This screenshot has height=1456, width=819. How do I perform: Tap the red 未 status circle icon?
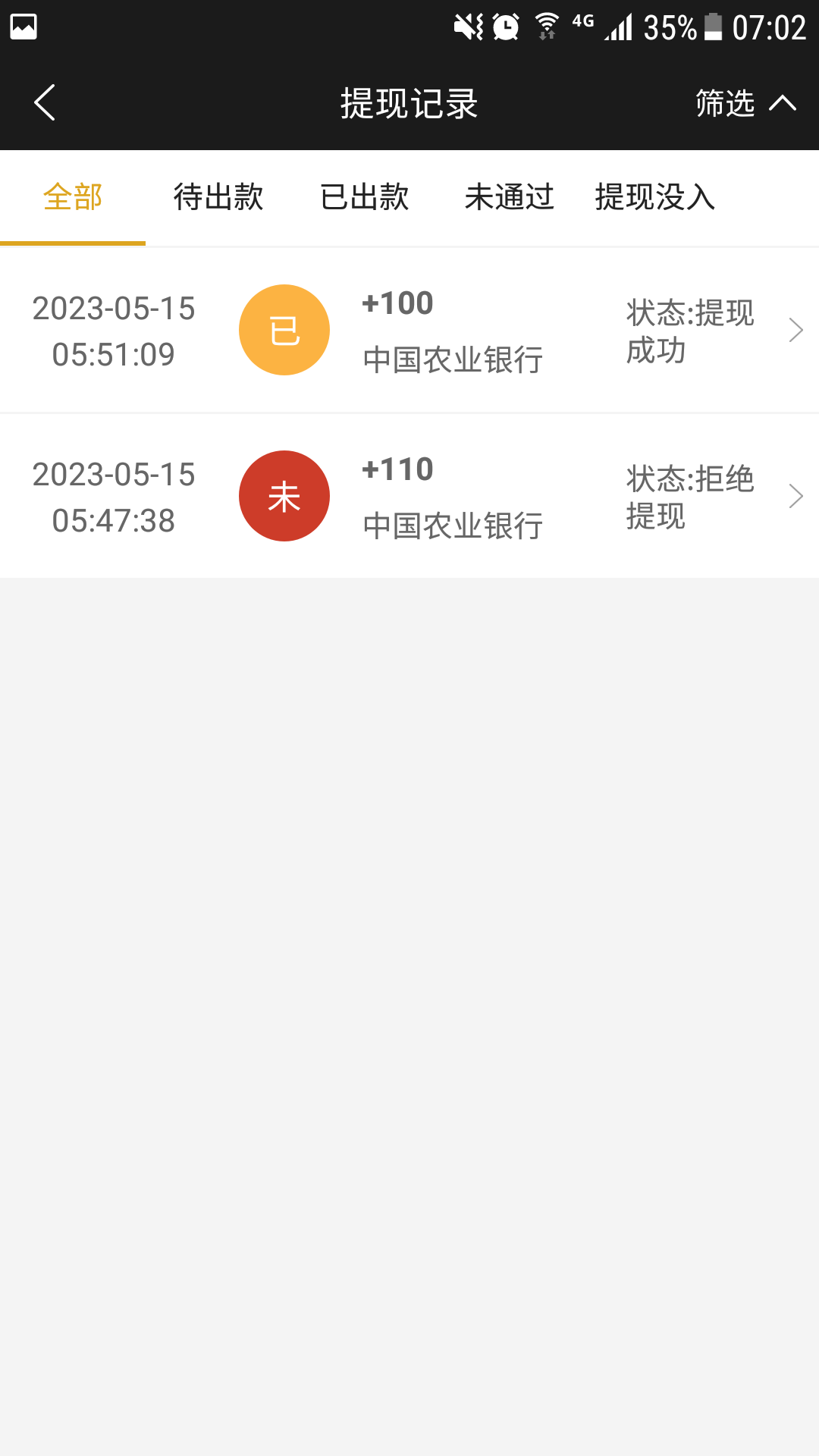[284, 495]
